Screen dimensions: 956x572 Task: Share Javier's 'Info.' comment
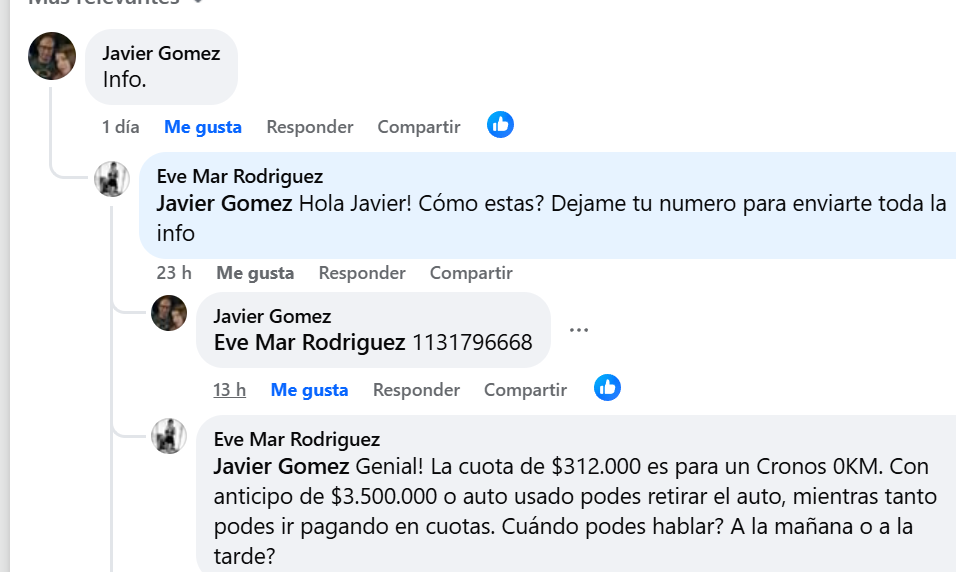click(x=419, y=127)
